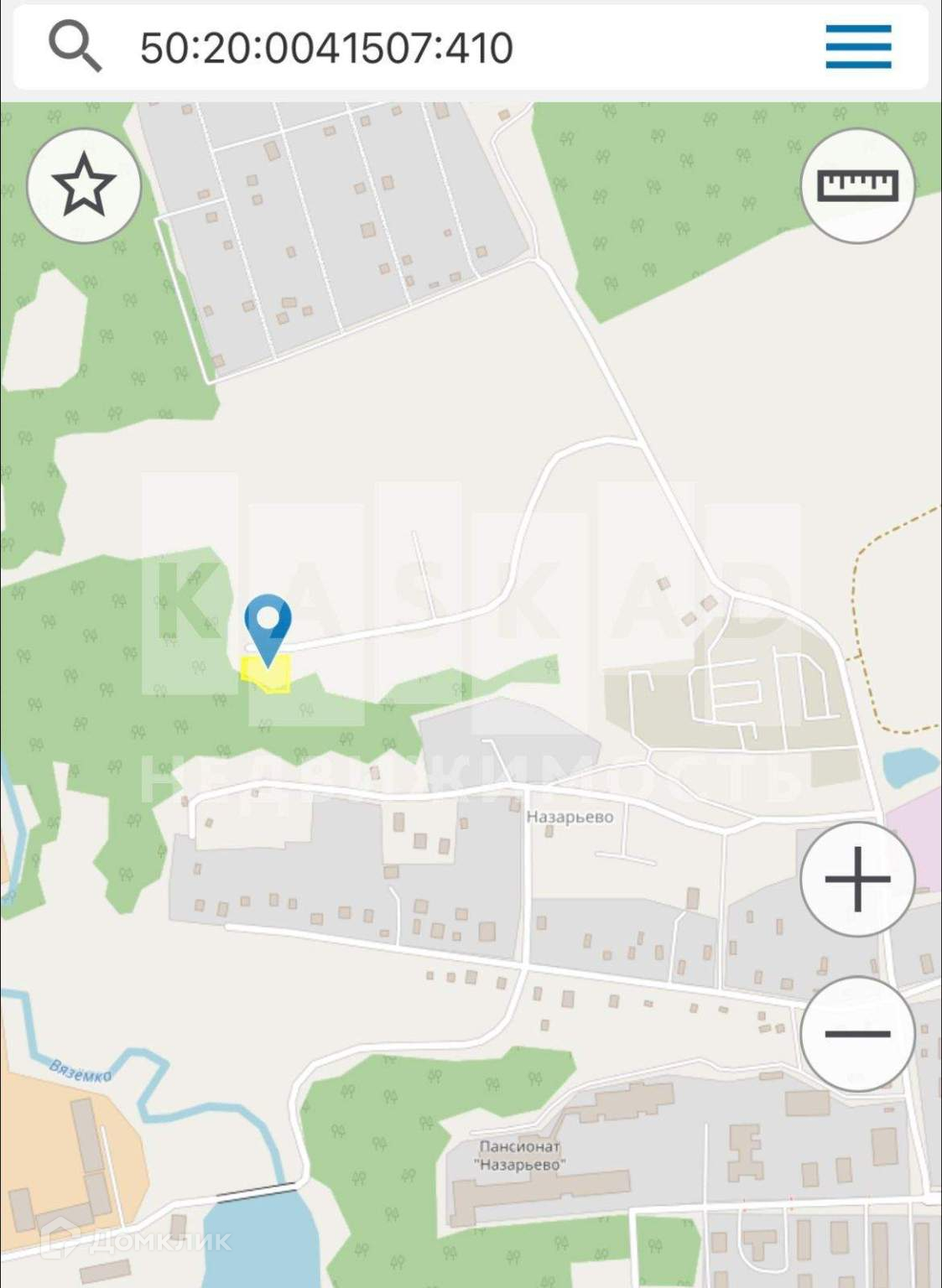Zoom in with the plus button
Screen dimensions: 942x1288
857,879
